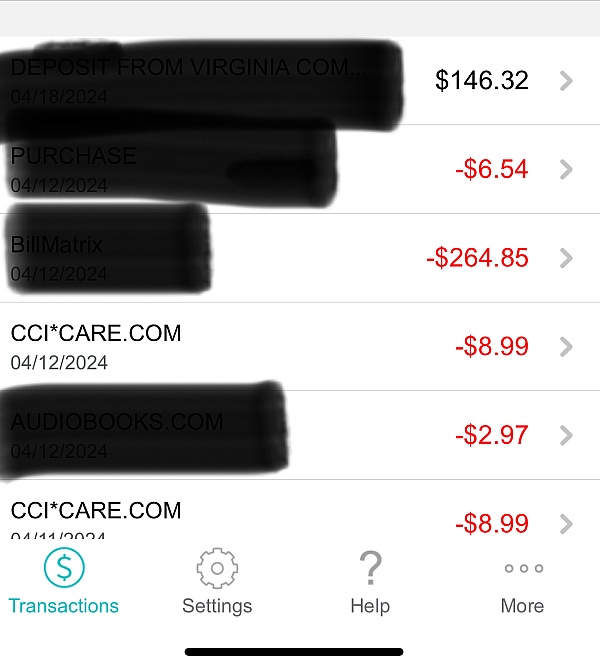This screenshot has height=669, width=600.
Task: Open the Help tab
Action: (x=369, y=581)
